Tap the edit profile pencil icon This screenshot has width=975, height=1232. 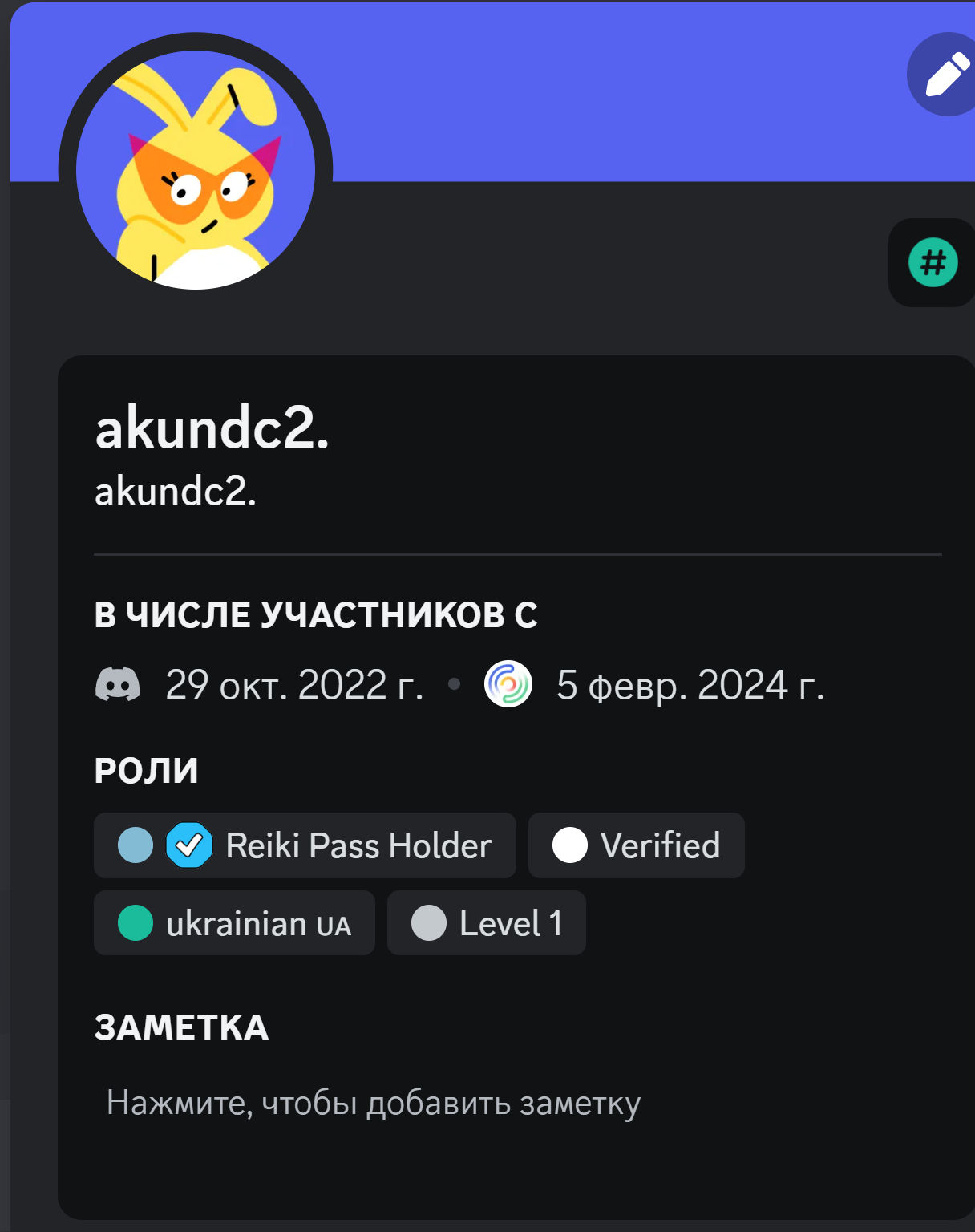pyautogui.click(x=946, y=75)
